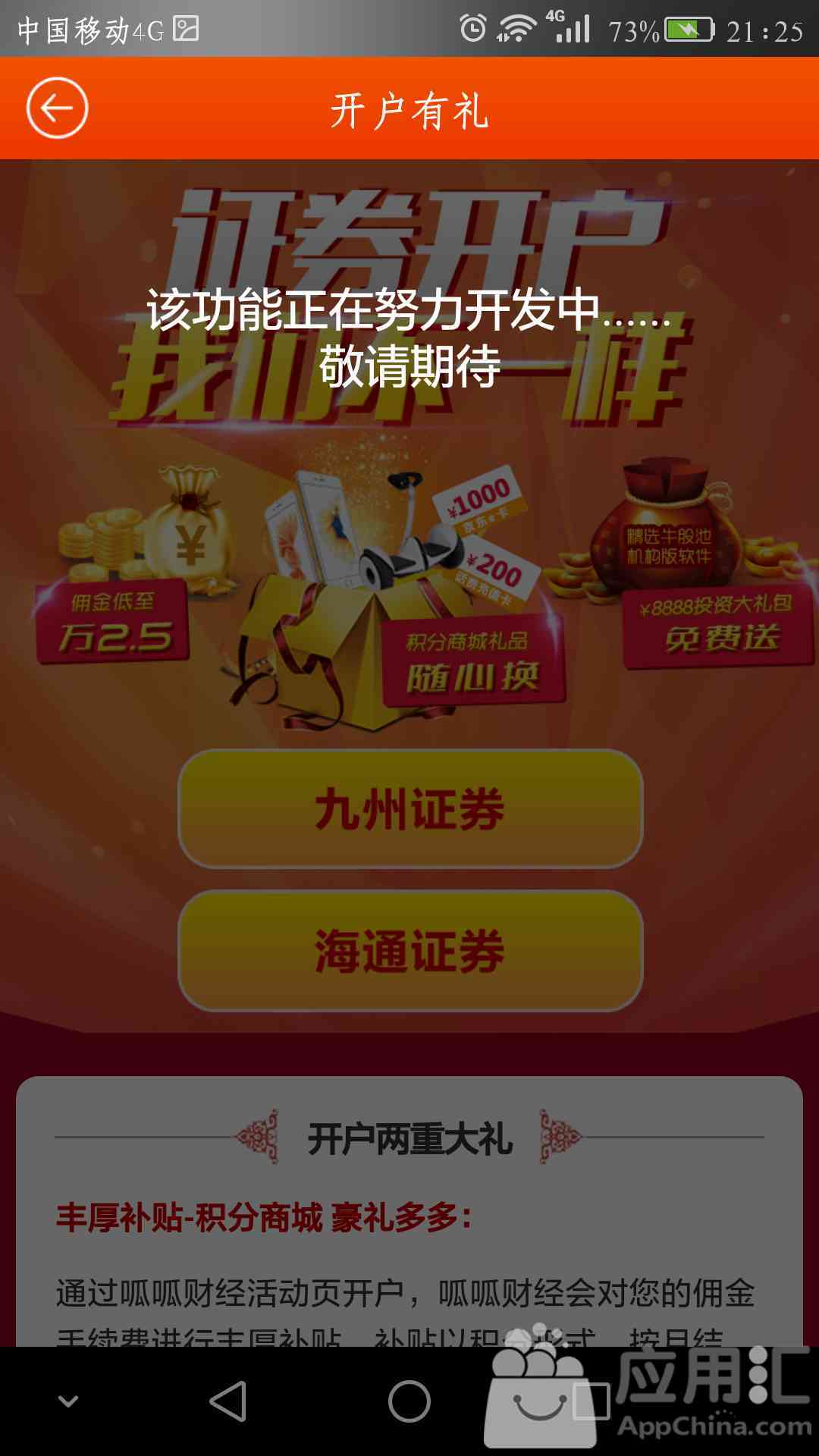The width and height of the screenshot is (819, 1456).
Task: Tap the system back triangle
Action: click(x=227, y=1401)
